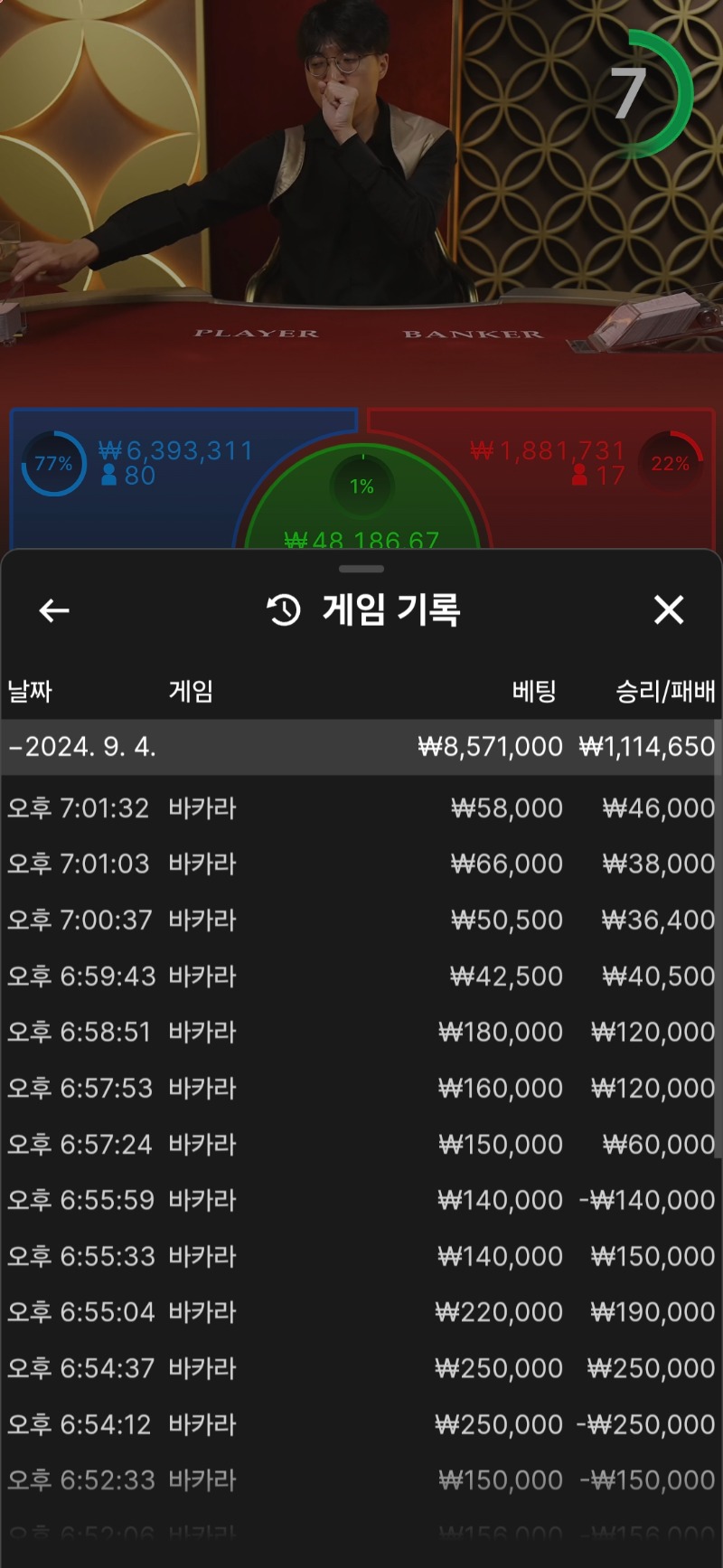This screenshot has width=723, height=1568.
Task: Bet on the red Banker area
Action: (596, 479)
